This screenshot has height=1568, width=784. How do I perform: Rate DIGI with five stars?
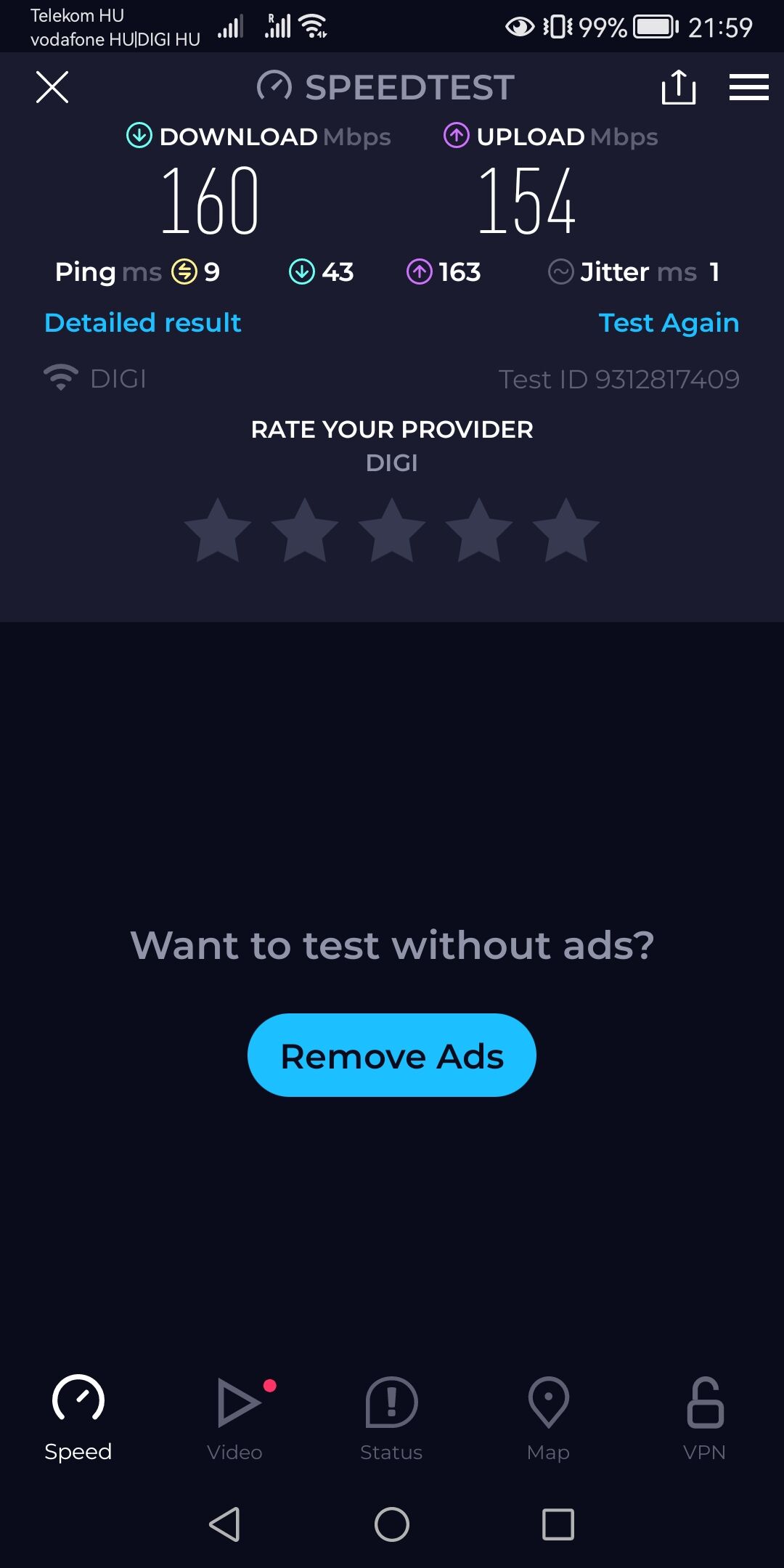566,530
